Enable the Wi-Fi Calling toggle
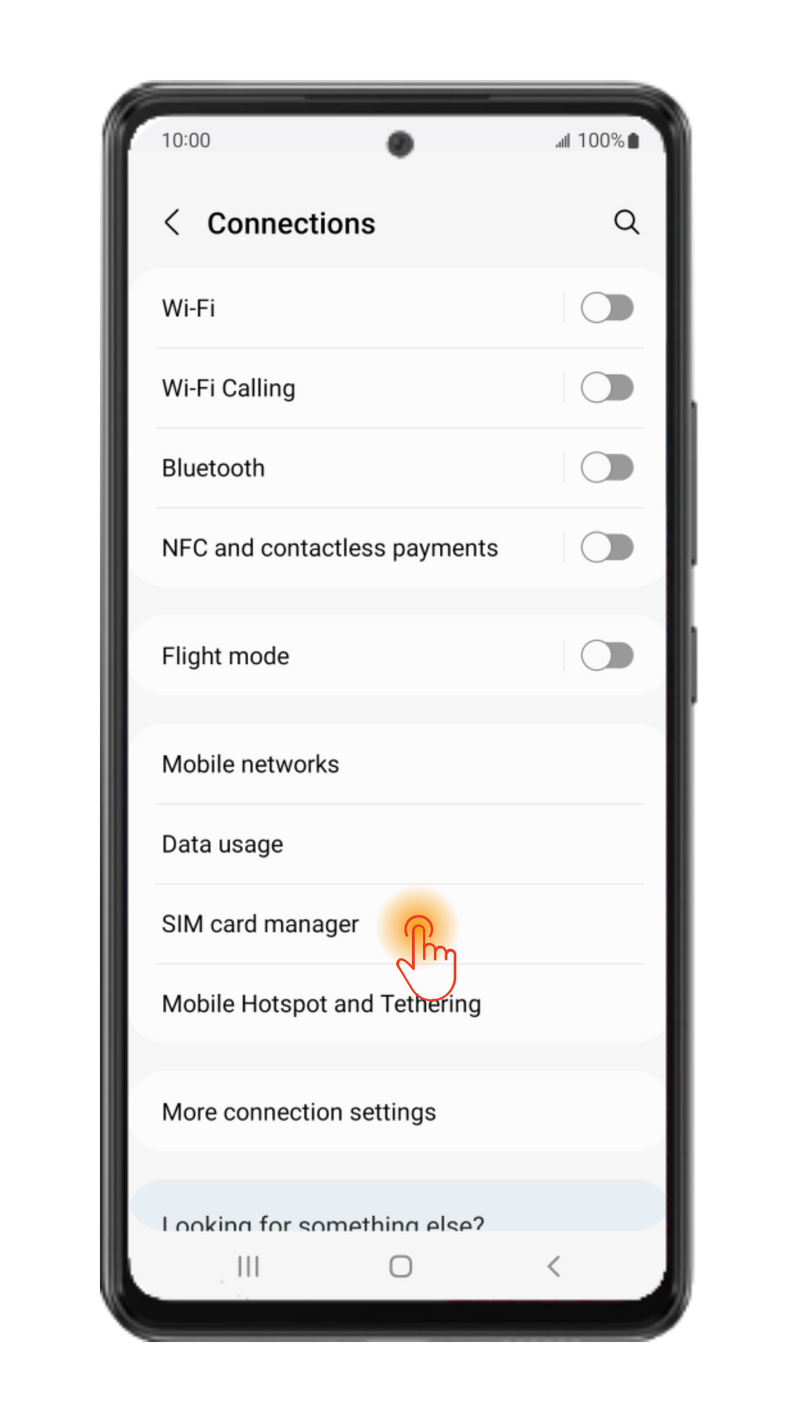This screenshot has width=800, height=1422. tap(607, 388)
